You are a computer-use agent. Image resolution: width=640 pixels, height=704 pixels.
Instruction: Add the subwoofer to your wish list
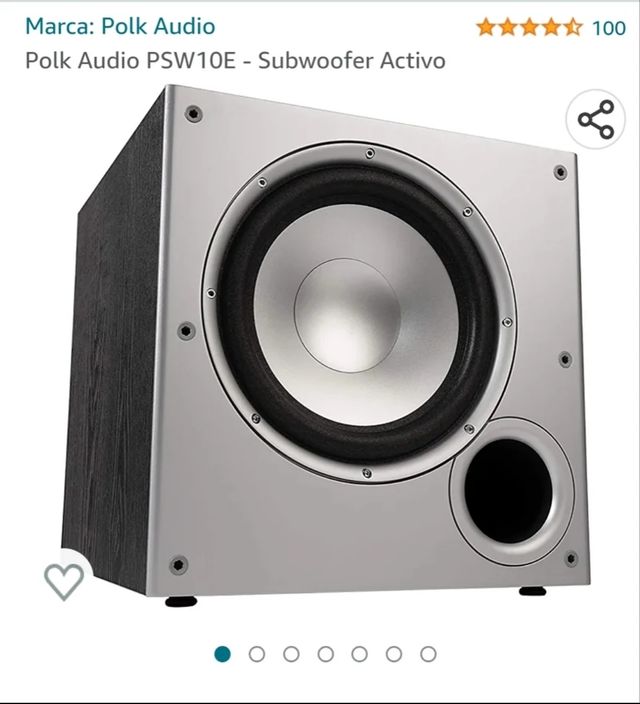pyautogui.click(x=64, y=581)
